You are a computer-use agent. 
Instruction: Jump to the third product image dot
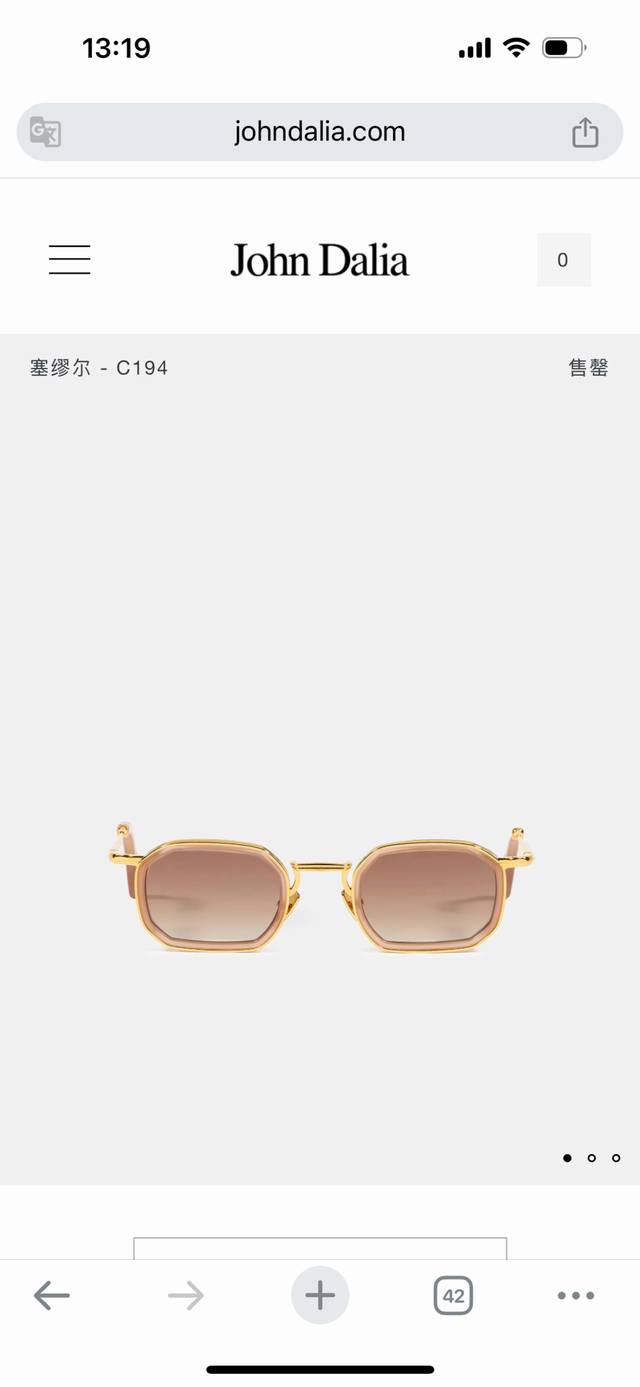[x=616, y=1158]
